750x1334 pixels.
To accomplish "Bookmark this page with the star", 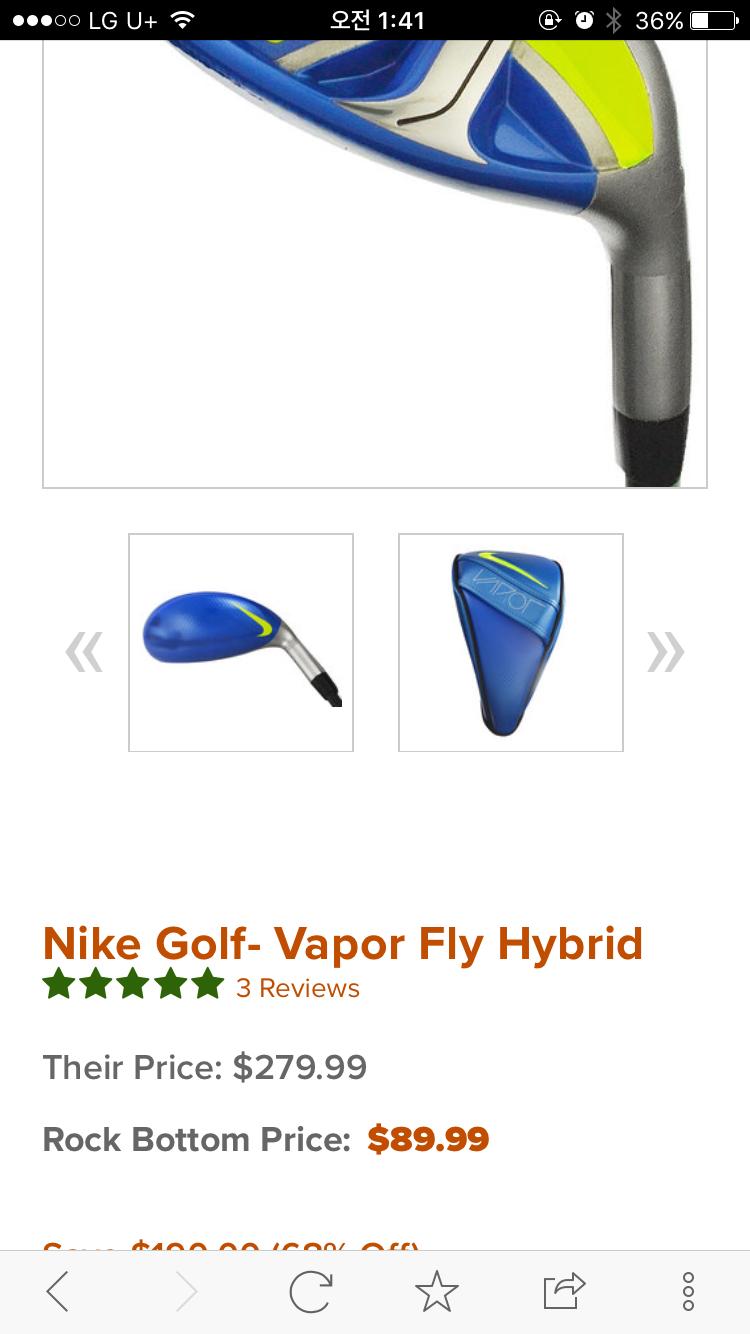I will pyautogui.click(x=437, y=1292).
